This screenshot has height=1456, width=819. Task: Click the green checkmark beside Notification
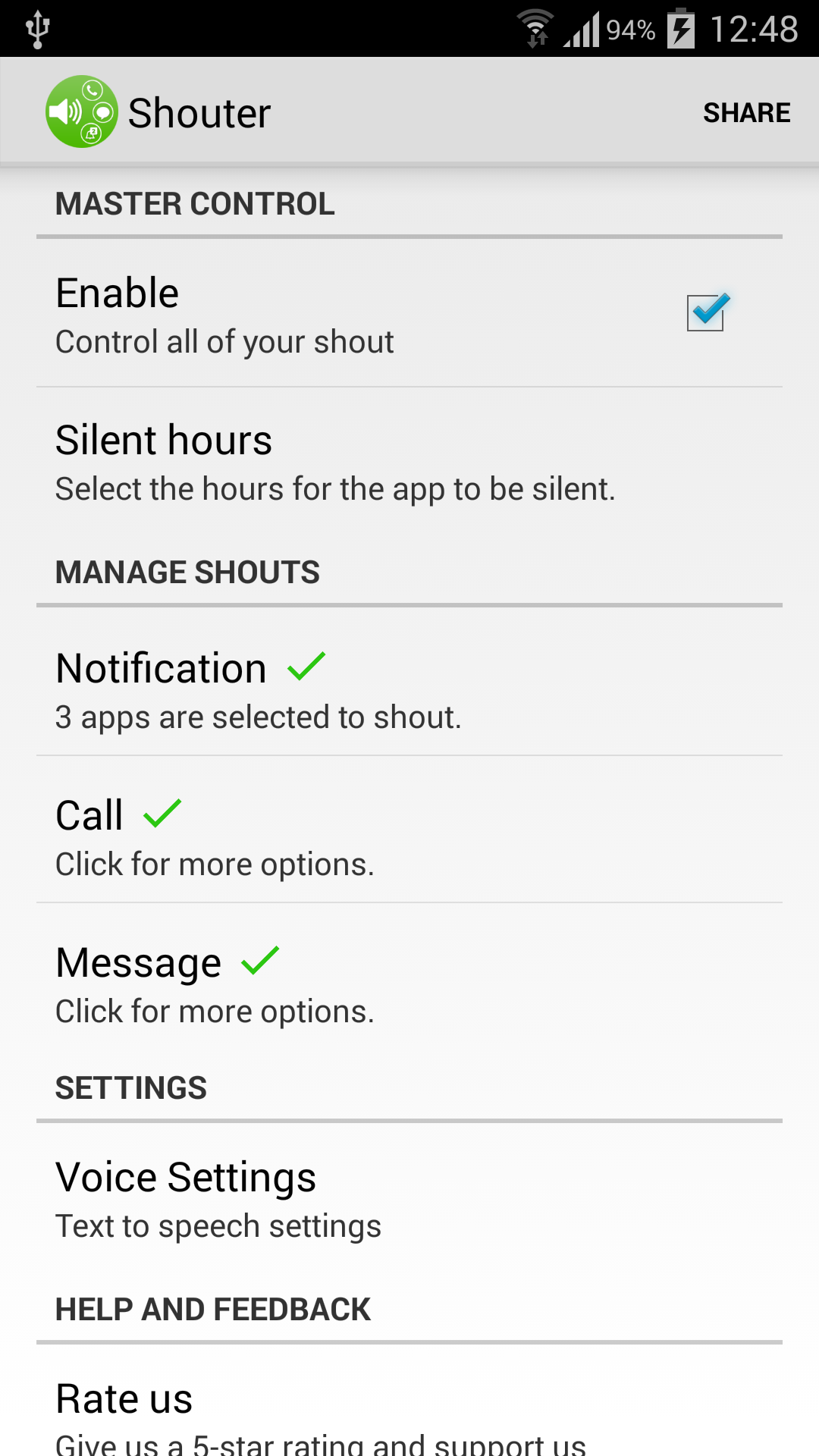tap(303, 666)
